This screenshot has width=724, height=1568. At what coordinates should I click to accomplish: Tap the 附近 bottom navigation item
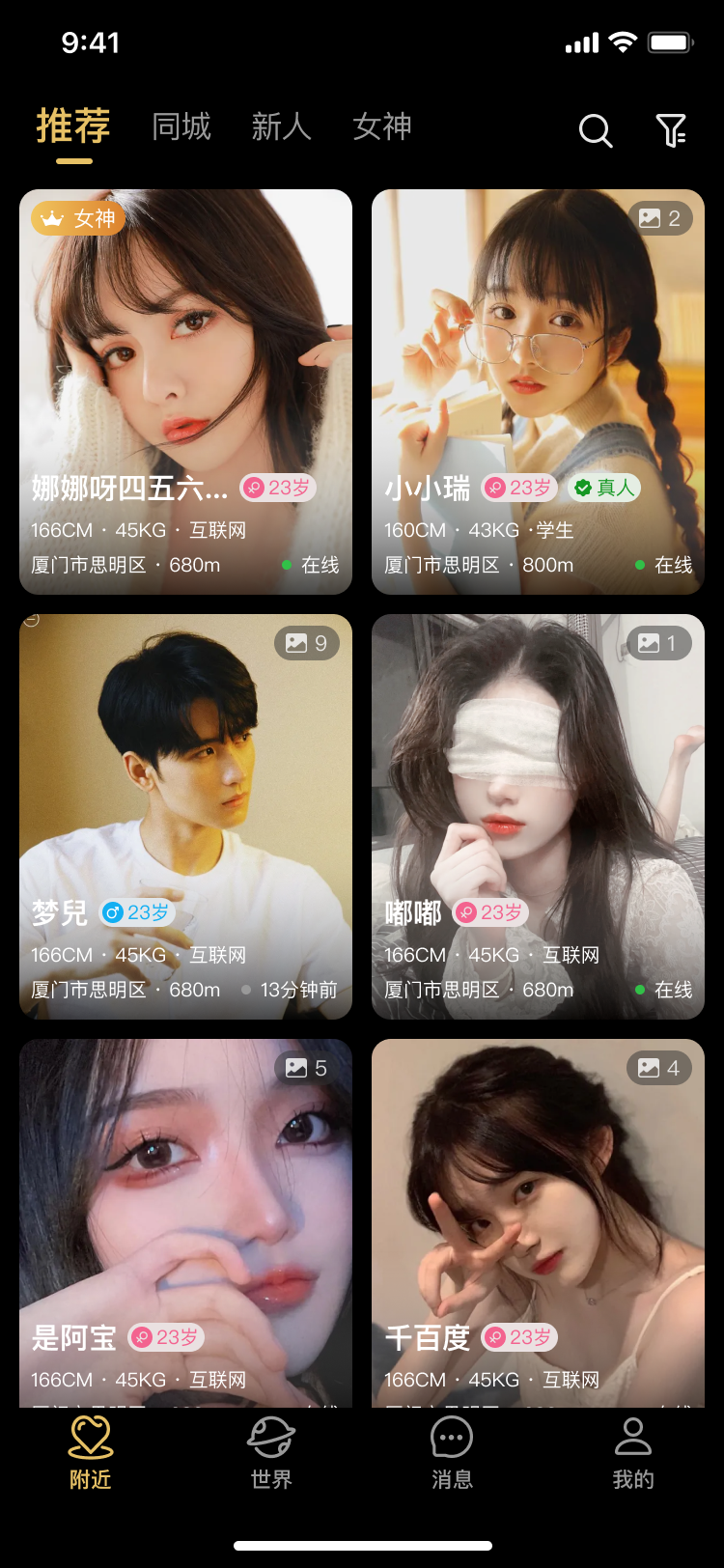point(91,1453)
